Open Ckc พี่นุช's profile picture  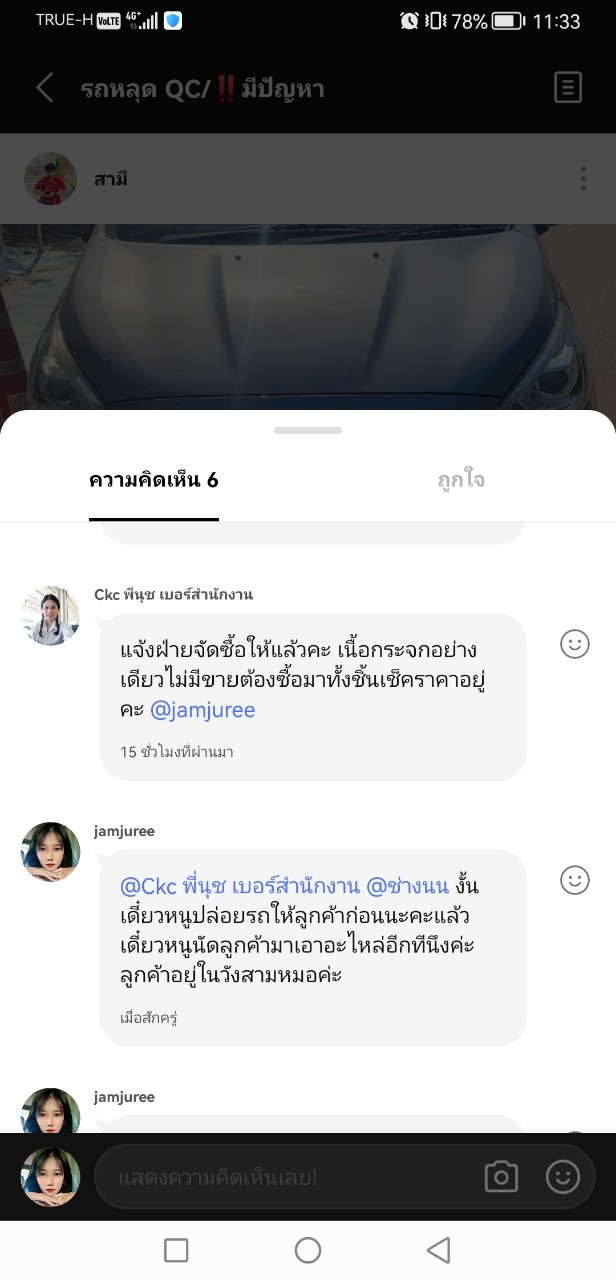50,616
